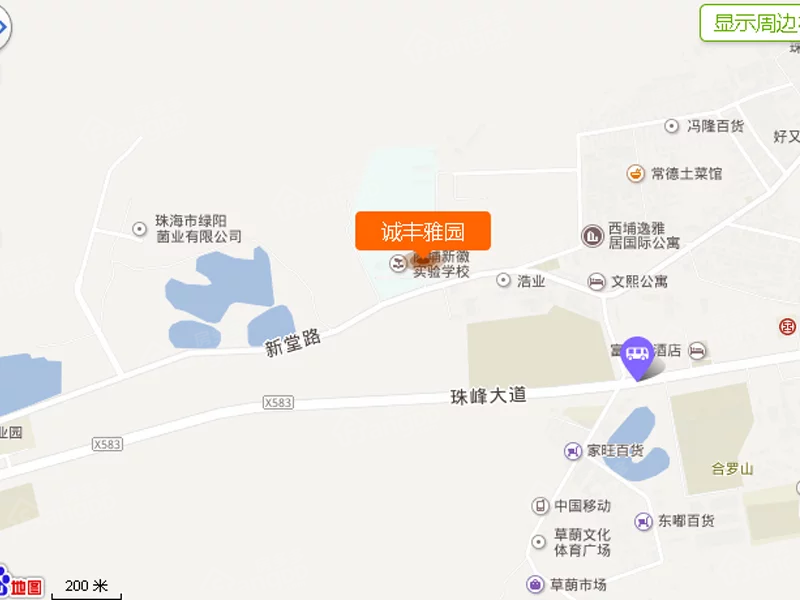Open the 文熙公寓 hotel marker
This screenshot has height=600, width=800.
(x=597, y=282)
